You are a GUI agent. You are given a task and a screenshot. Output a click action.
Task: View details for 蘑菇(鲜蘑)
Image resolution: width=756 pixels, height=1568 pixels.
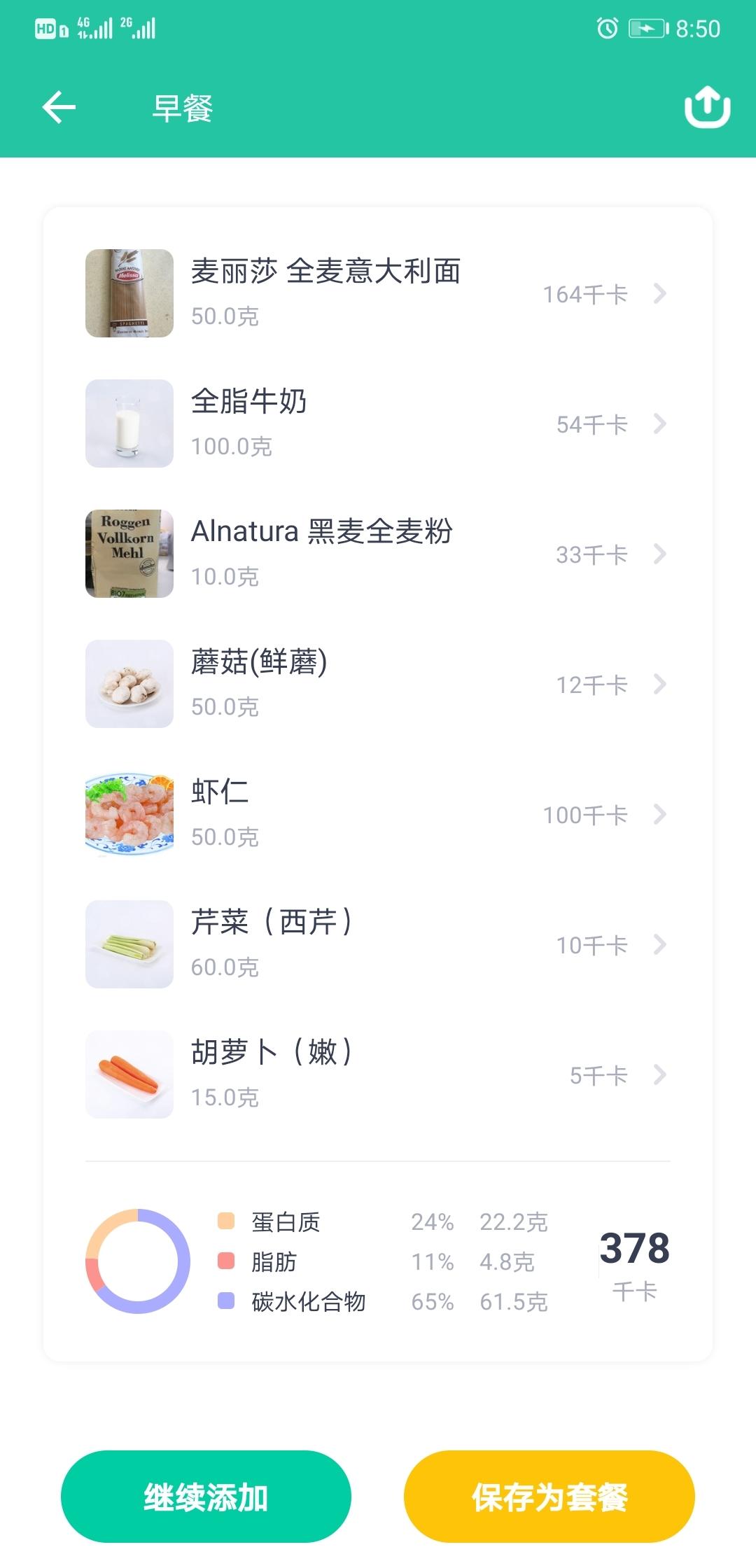(x=377, y=684)
